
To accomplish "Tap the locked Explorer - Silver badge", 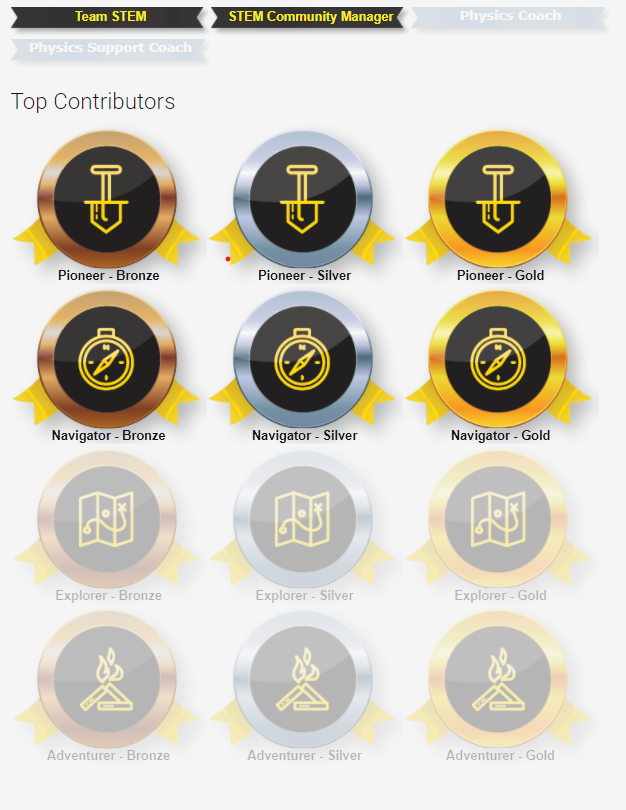I will click(x=303, y=518).
